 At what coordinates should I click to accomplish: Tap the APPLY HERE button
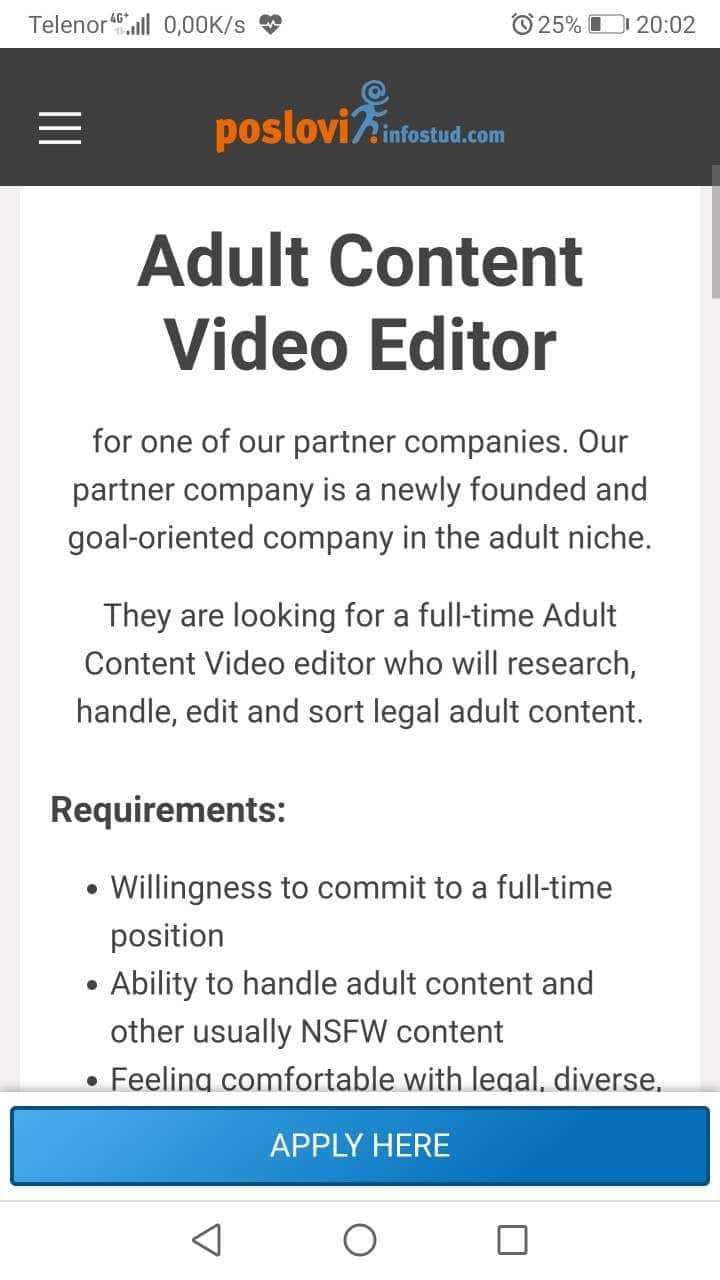tap(360, 1146)
